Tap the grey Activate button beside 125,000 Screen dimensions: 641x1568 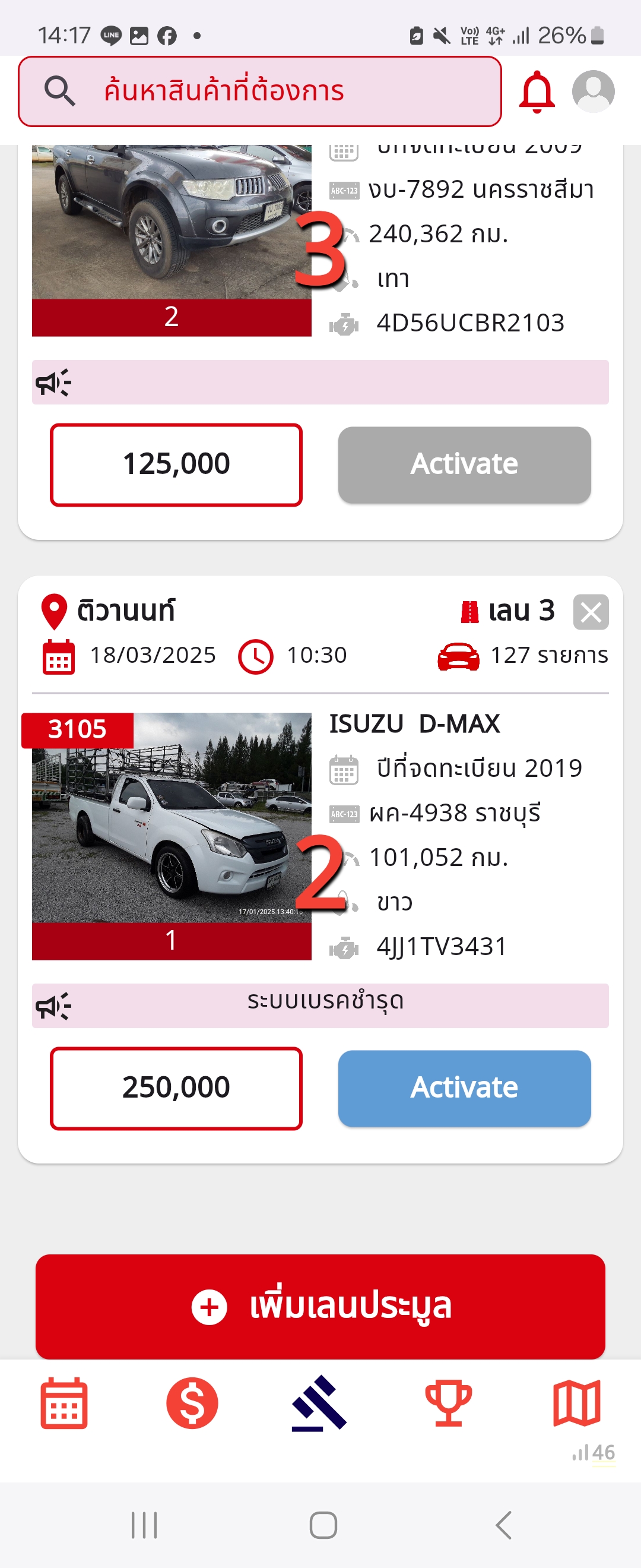(x=464, y=464)
